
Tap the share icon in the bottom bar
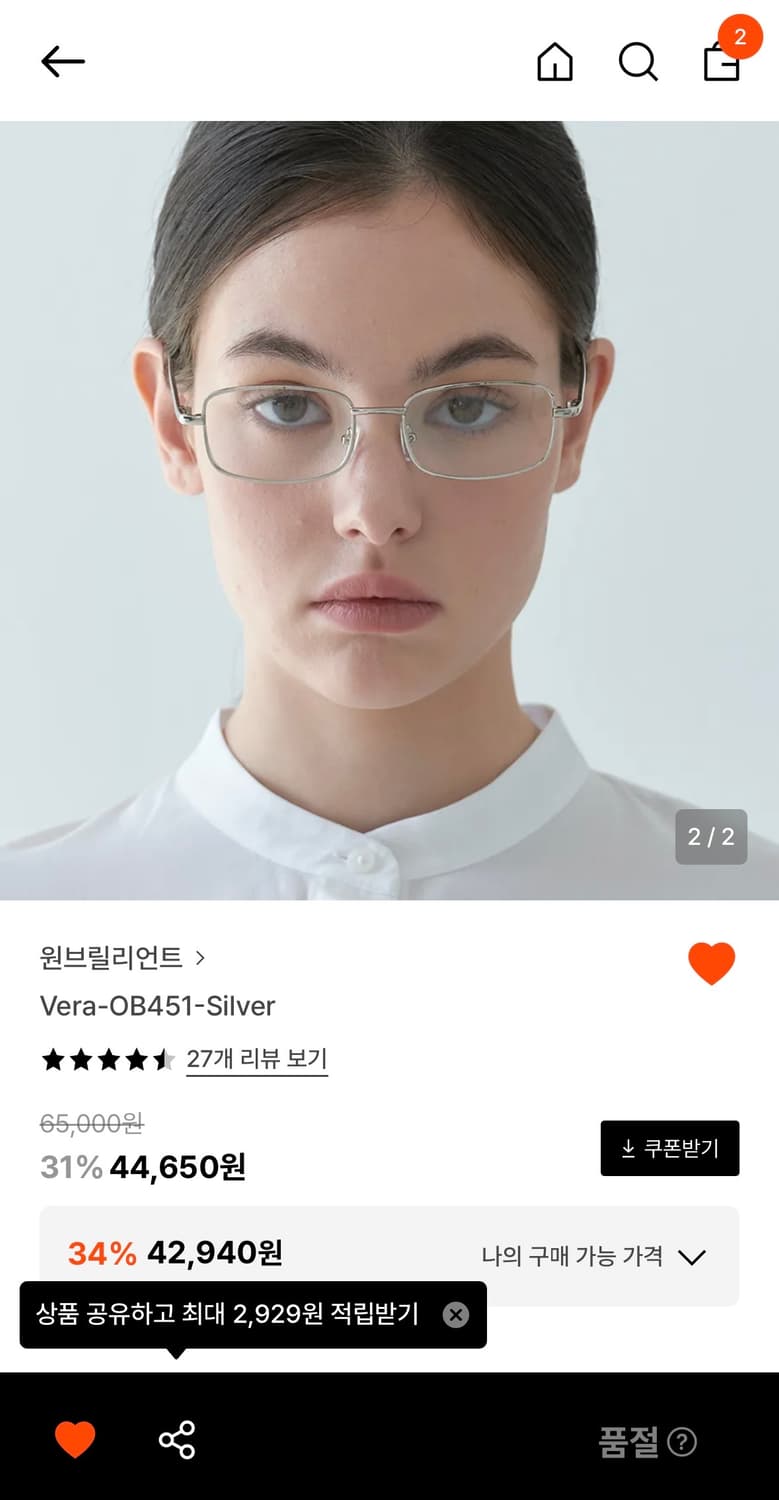point(175,1440)
